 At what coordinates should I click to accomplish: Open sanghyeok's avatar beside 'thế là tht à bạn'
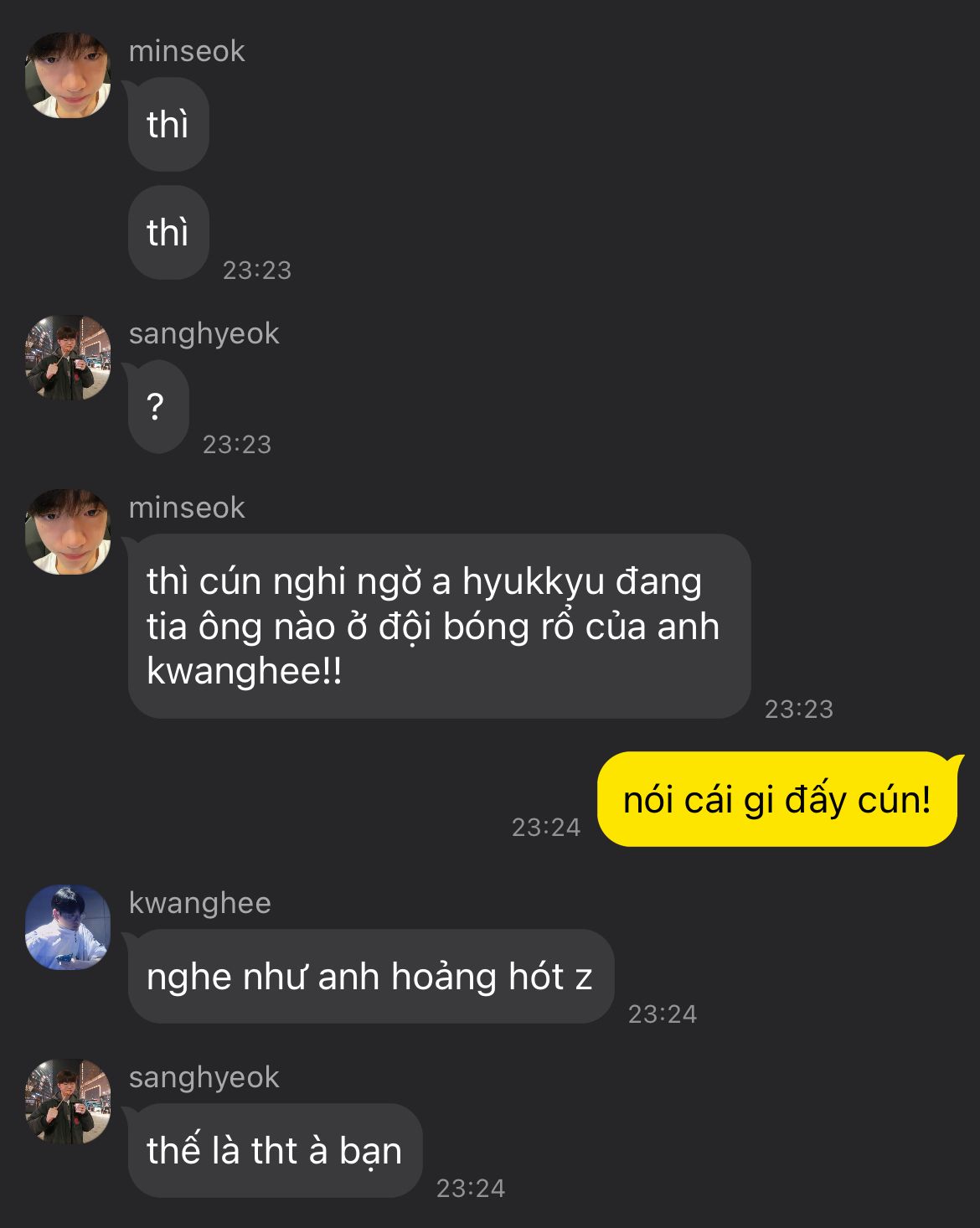coord(68,1102)
